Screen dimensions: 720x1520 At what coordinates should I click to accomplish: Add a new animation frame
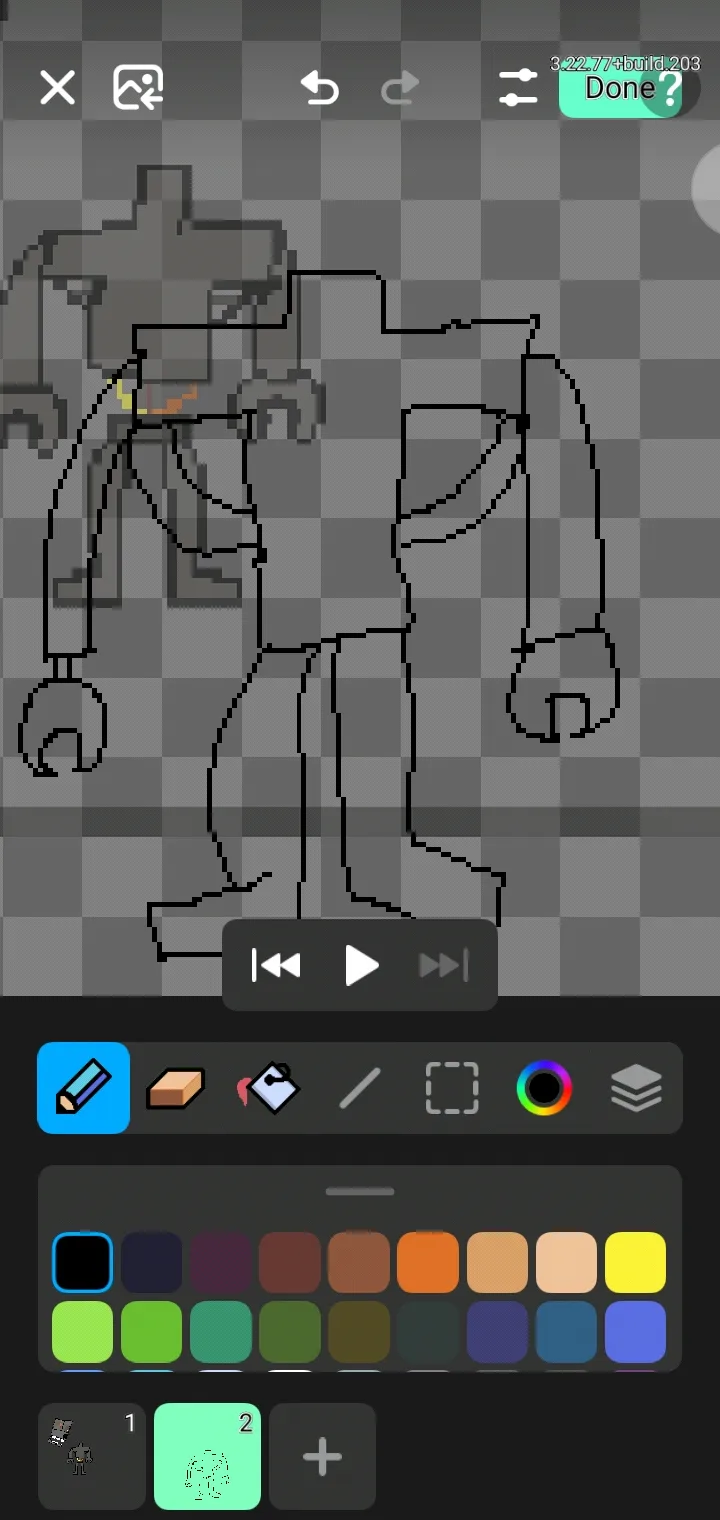click(322, 1457)
